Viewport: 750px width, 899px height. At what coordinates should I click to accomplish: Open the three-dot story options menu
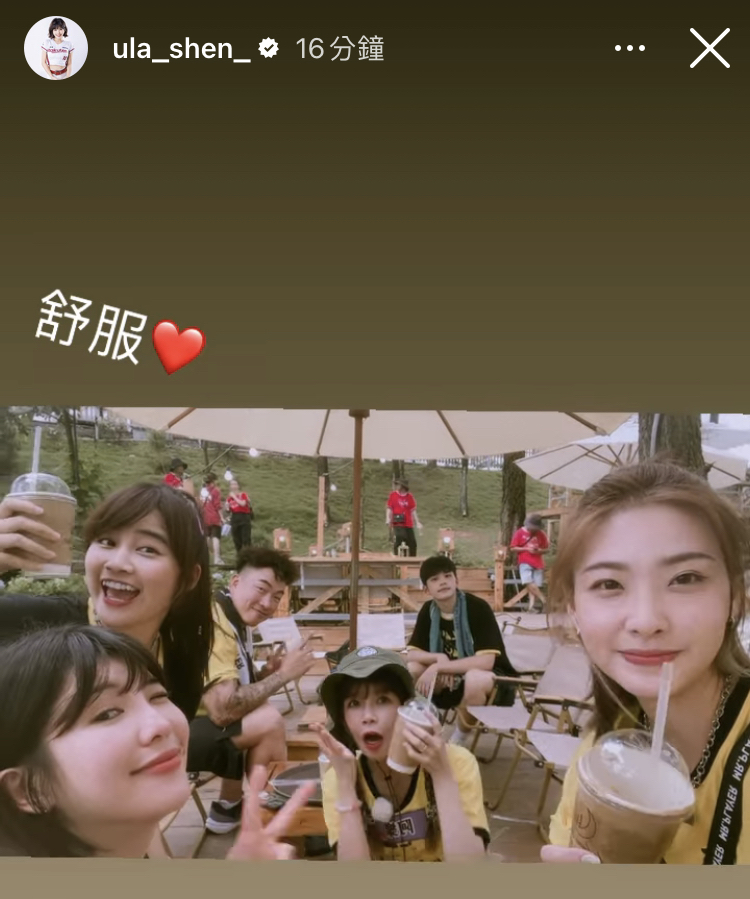coord(630,48)
